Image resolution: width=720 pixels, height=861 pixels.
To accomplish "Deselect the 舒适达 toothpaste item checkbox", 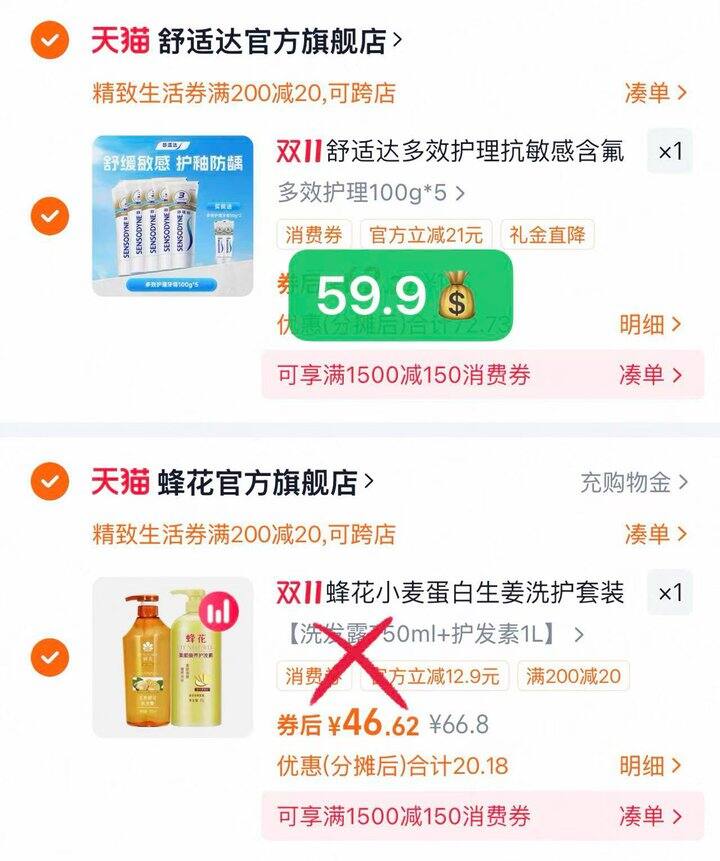I will coord(49,216).
